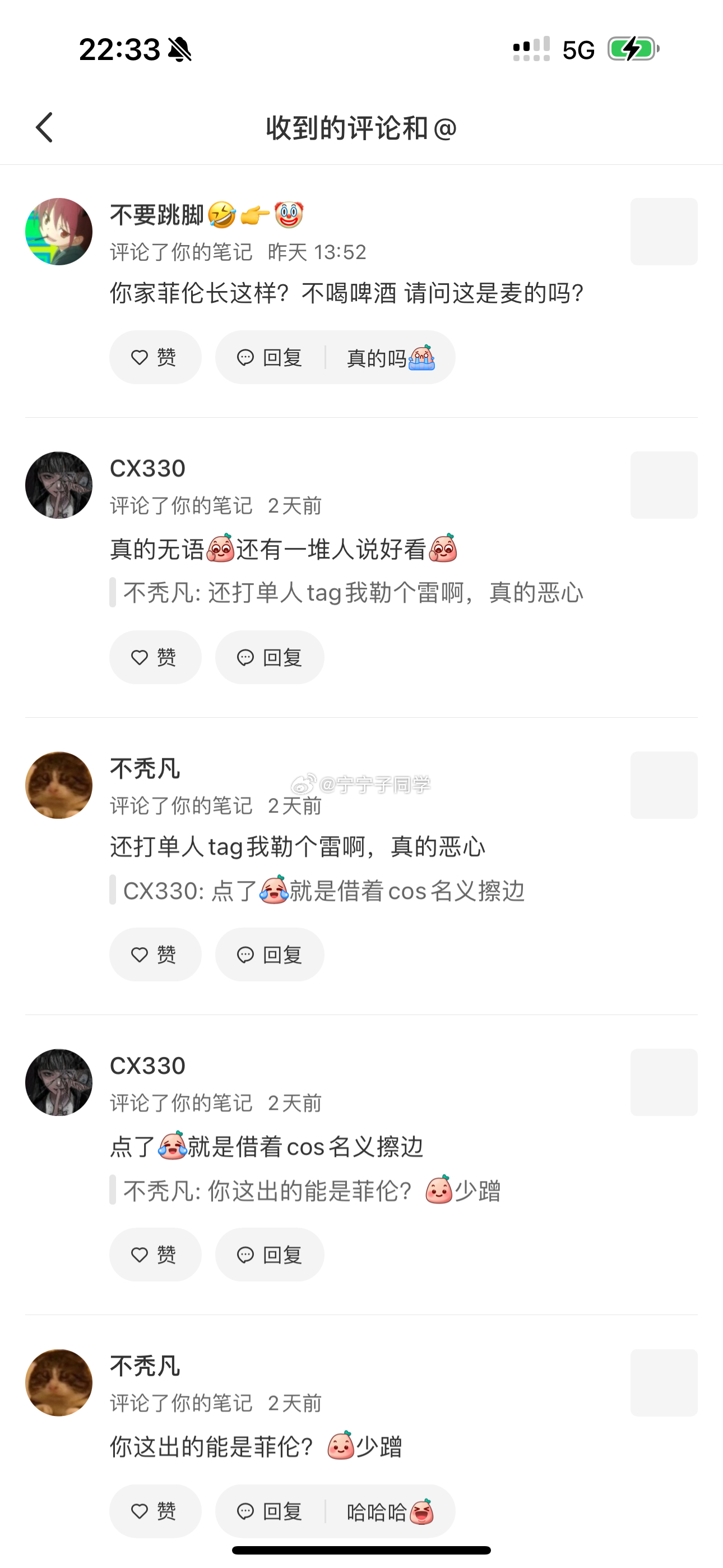The height and width of the screenshot is (1568, 723).
Task: Reply to 不秃凡's 还打单人tag comment
Action: (x=270, y=954)
